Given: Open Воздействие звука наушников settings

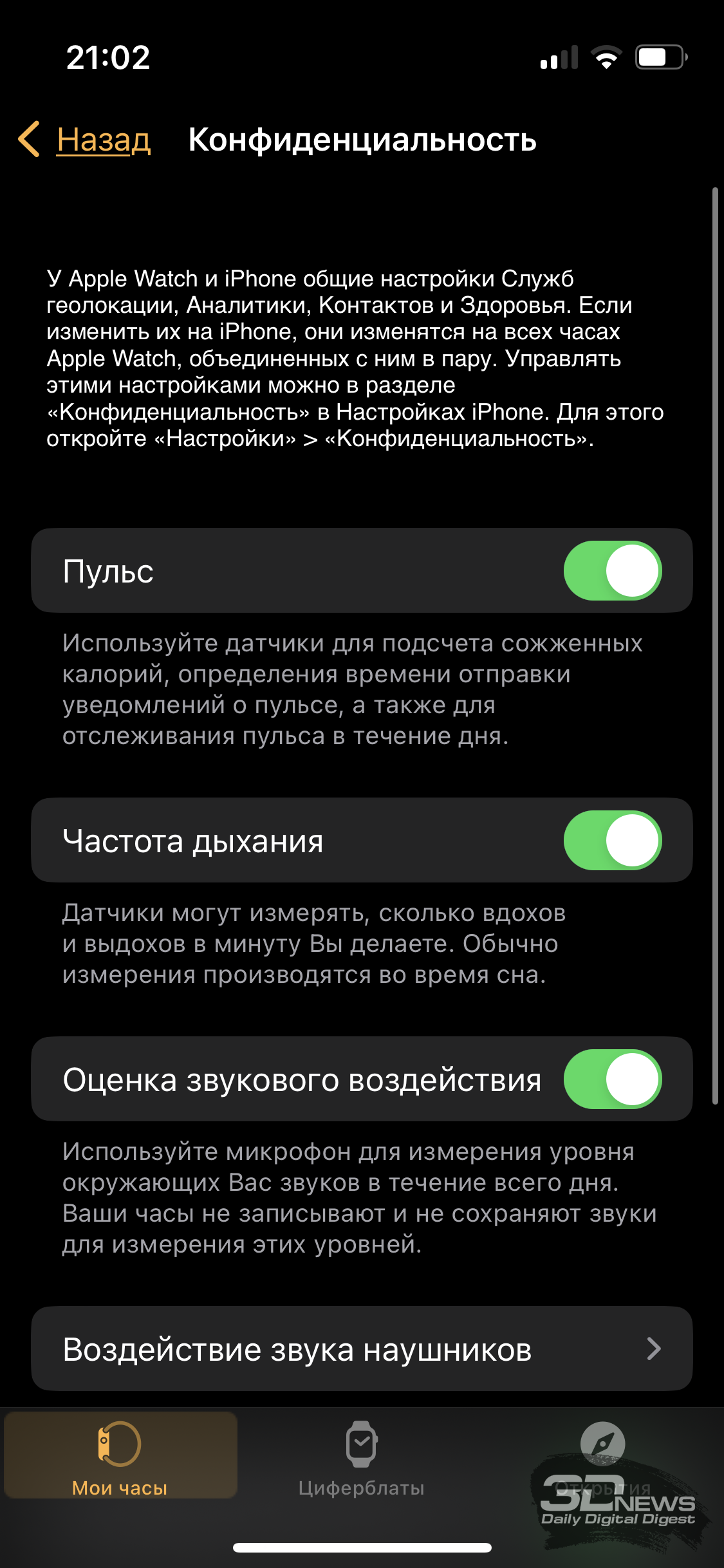Looking at the screenshot, I should pyautogui.click(x=362, y=1349).
